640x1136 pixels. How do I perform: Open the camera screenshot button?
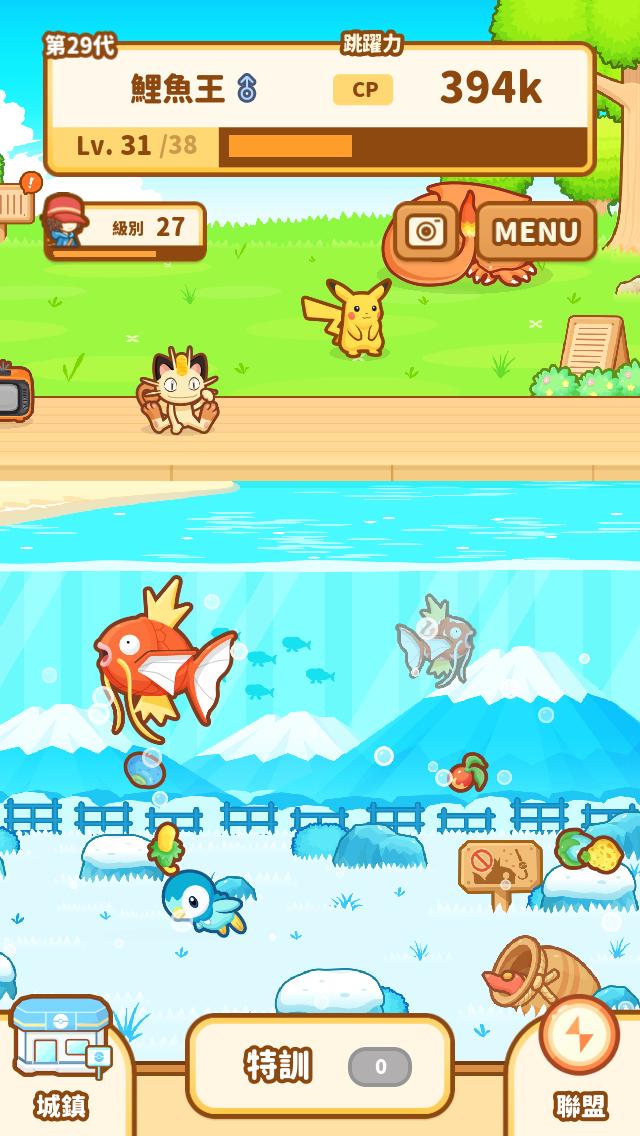coord(427,232)
